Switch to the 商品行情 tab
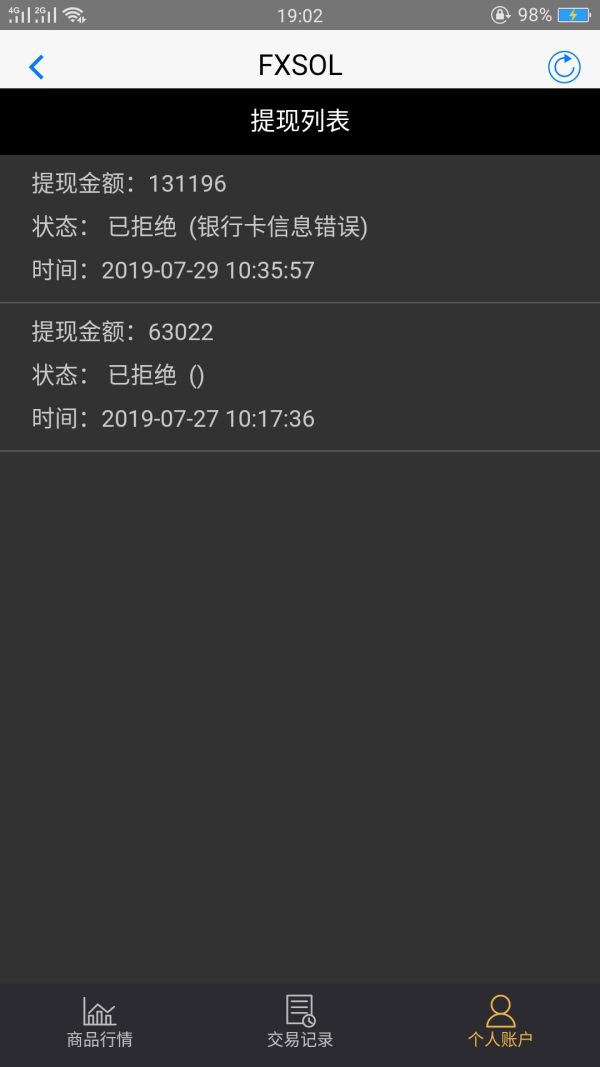The image size is (600, 1067). [x=100, y=1022]
